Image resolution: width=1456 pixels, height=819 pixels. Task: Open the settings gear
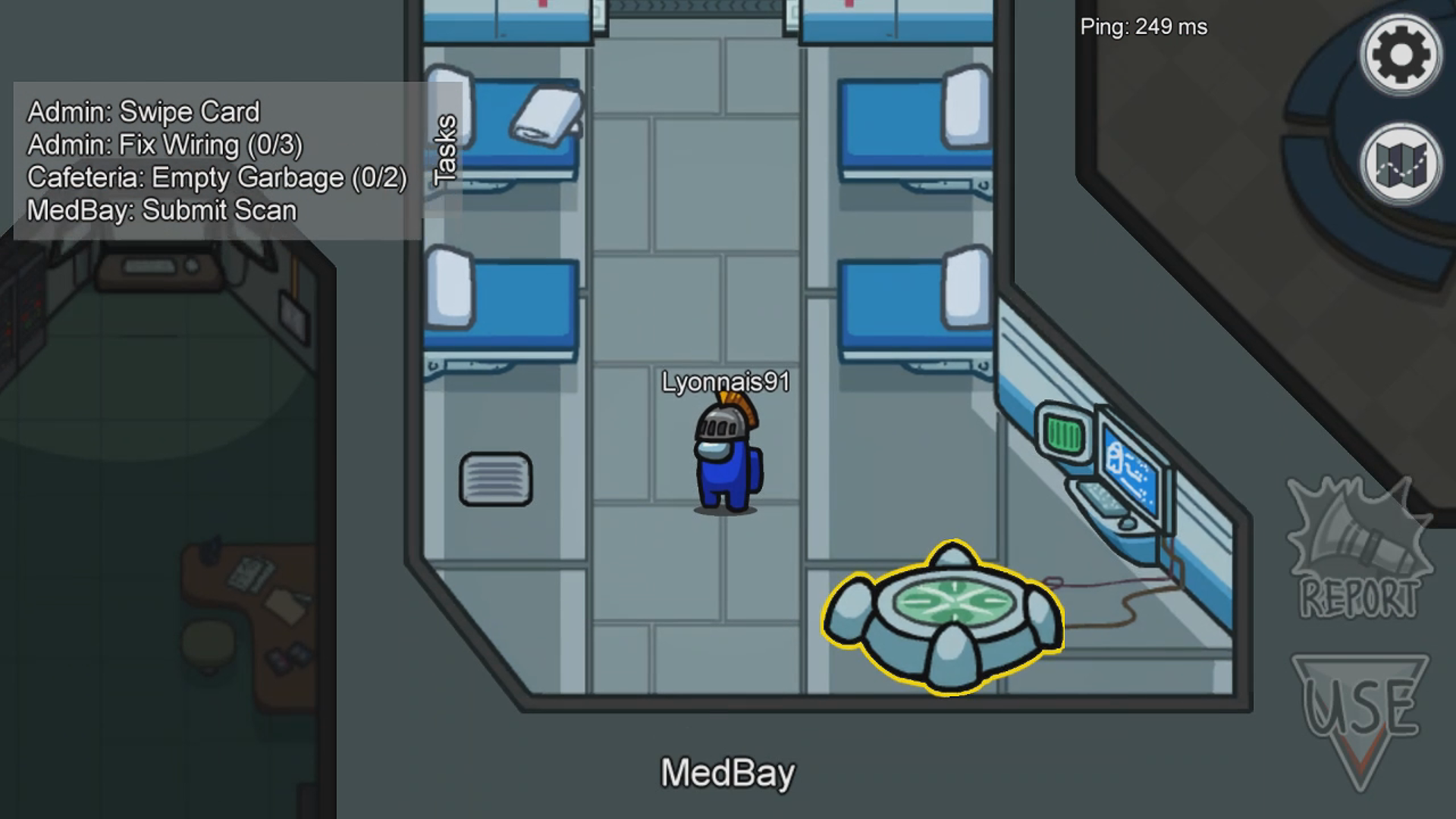[x=1400, y=55]
